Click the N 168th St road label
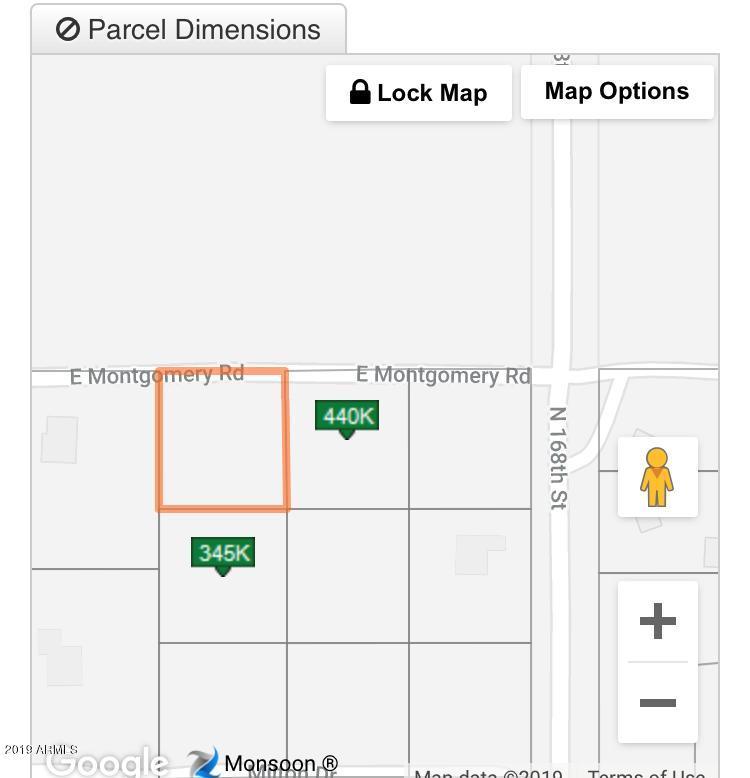 tap(556, 460)
